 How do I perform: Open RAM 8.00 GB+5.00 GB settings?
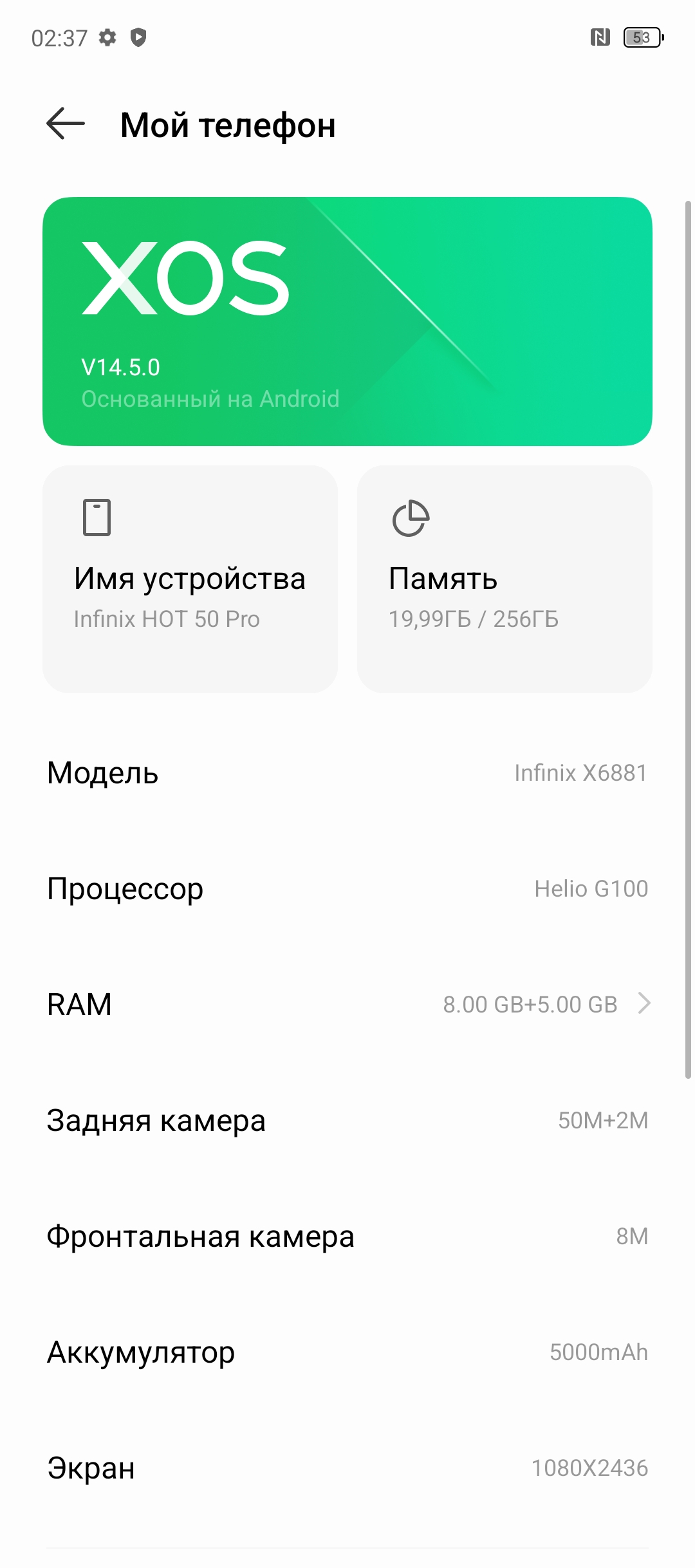pyautogui.click(x=347, y=1004)
